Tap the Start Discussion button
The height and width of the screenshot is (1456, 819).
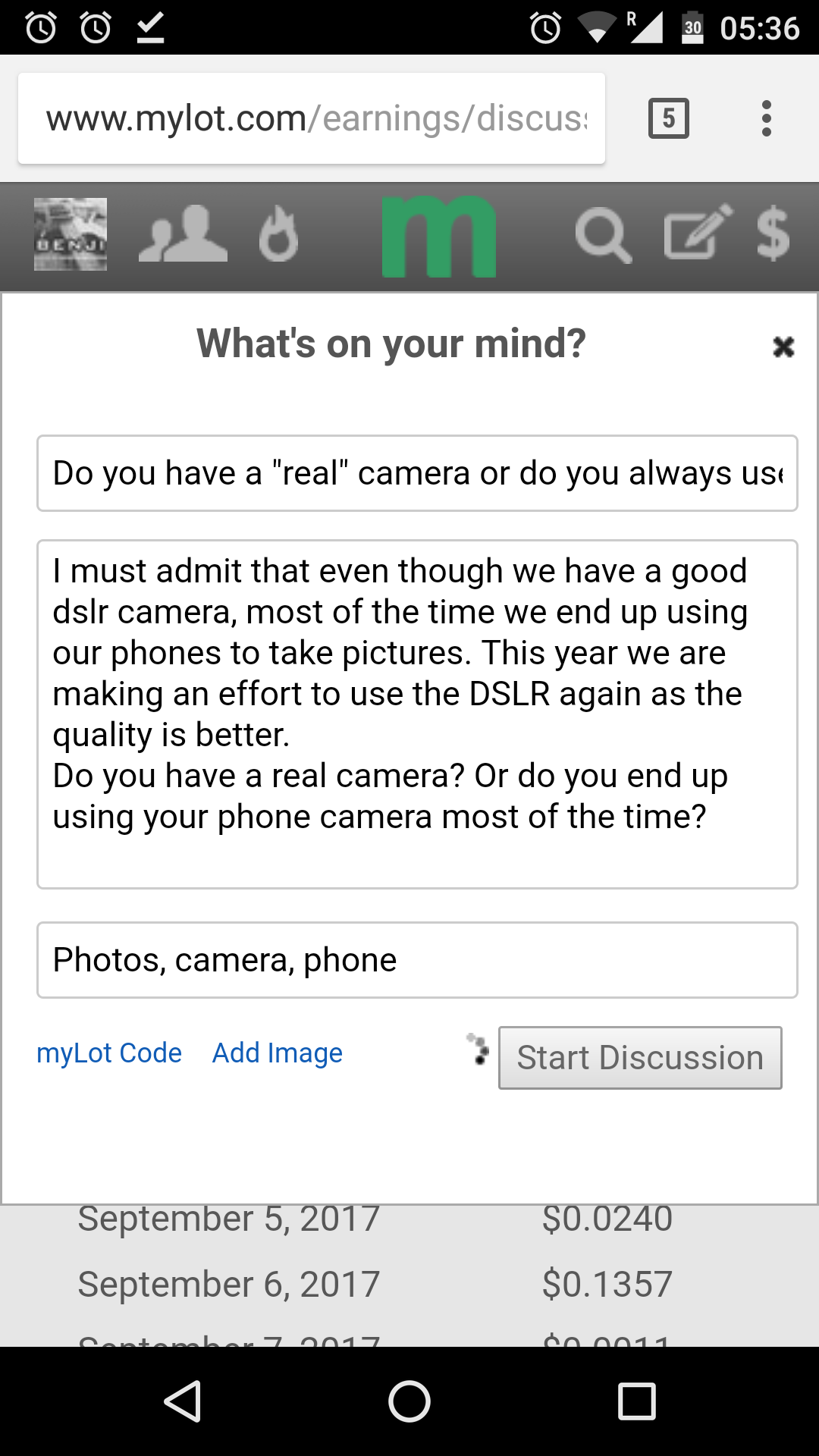pyautogui.click(x=640, y=1058)
